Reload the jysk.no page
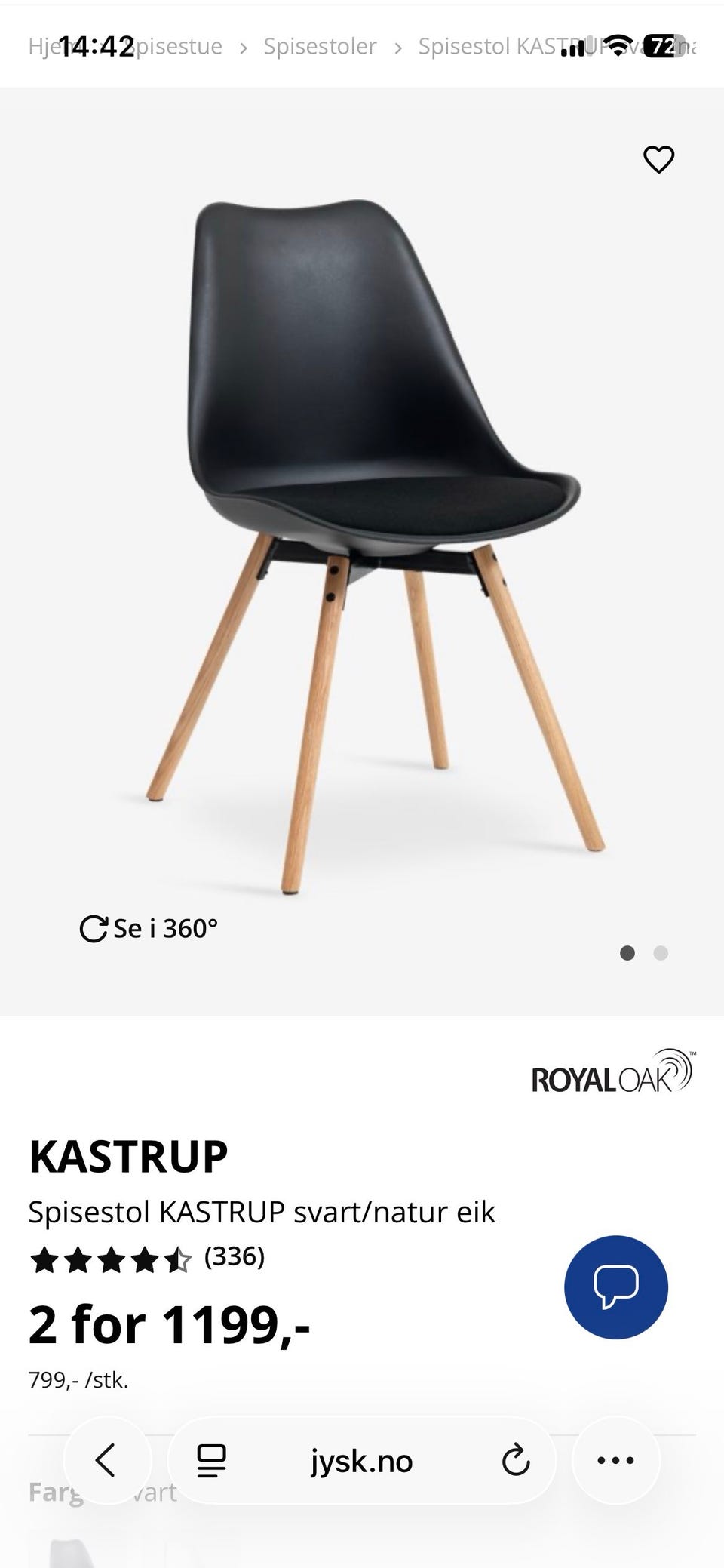 [516, 1460]
